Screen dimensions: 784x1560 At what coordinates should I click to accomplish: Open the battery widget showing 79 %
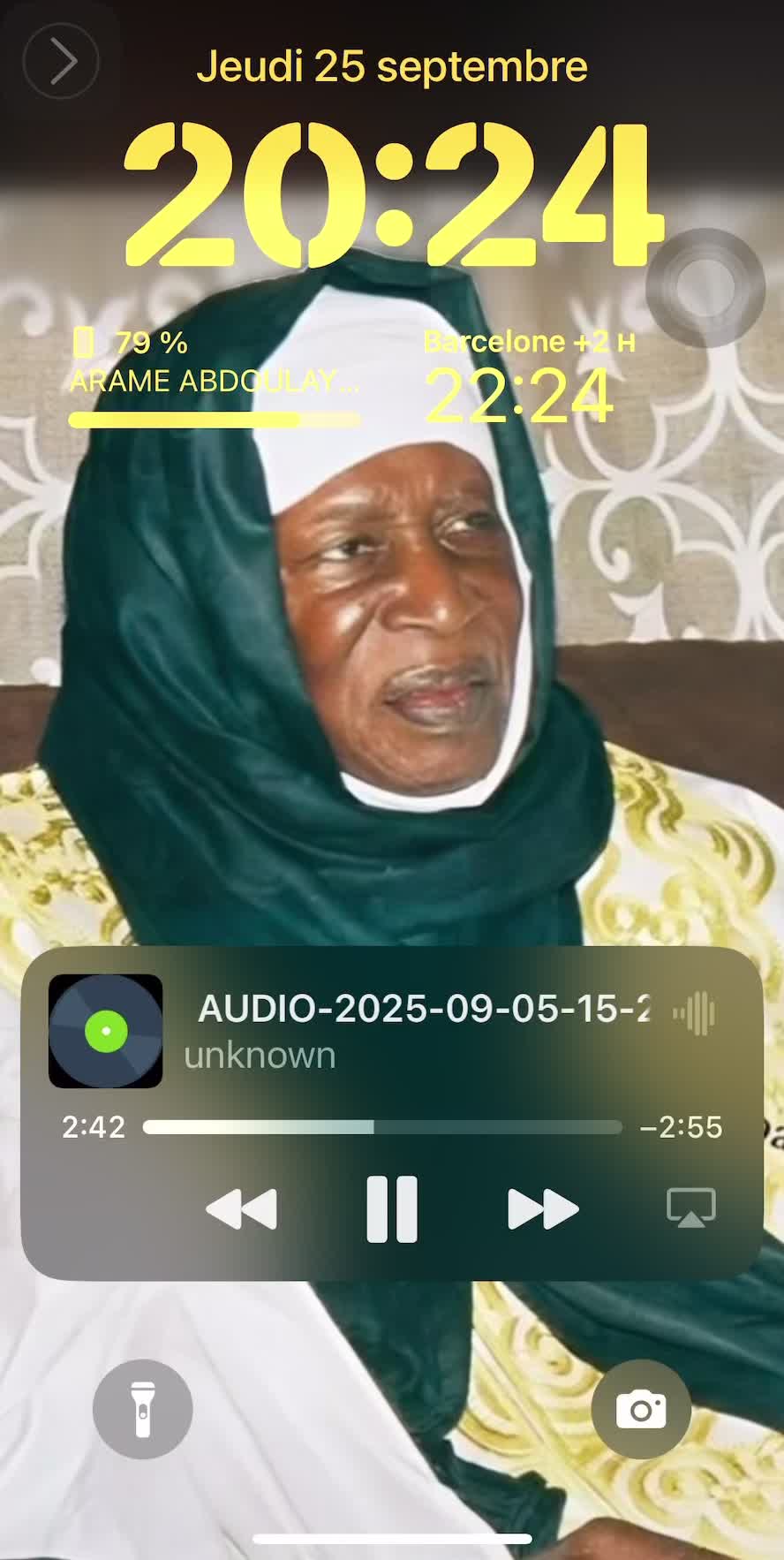pyautogui.click(x=215, y=377)
